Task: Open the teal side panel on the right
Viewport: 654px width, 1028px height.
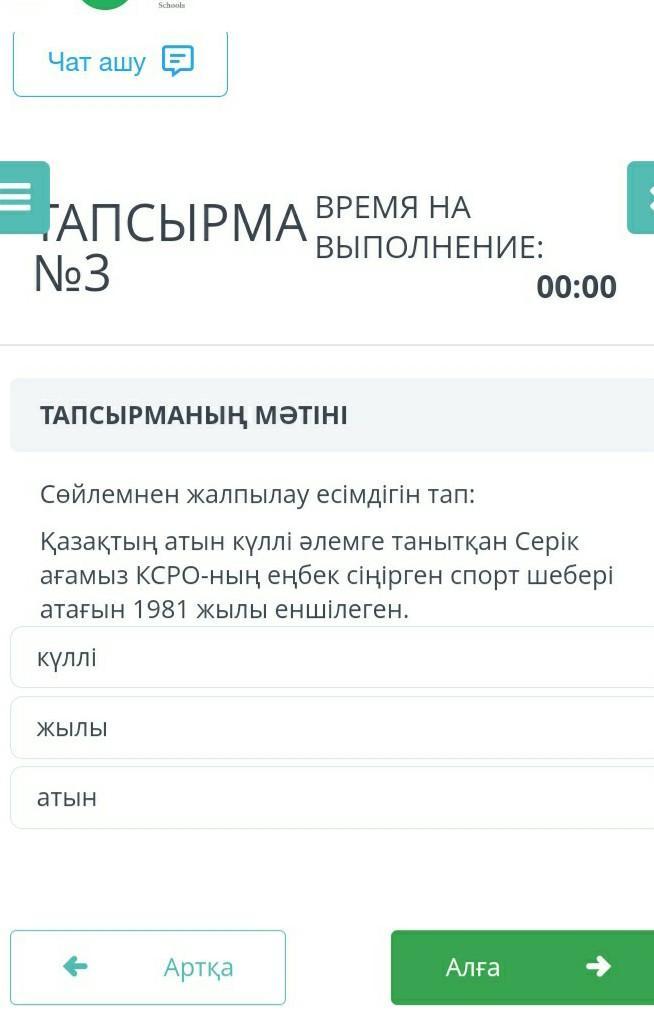Action: point(642,197)
